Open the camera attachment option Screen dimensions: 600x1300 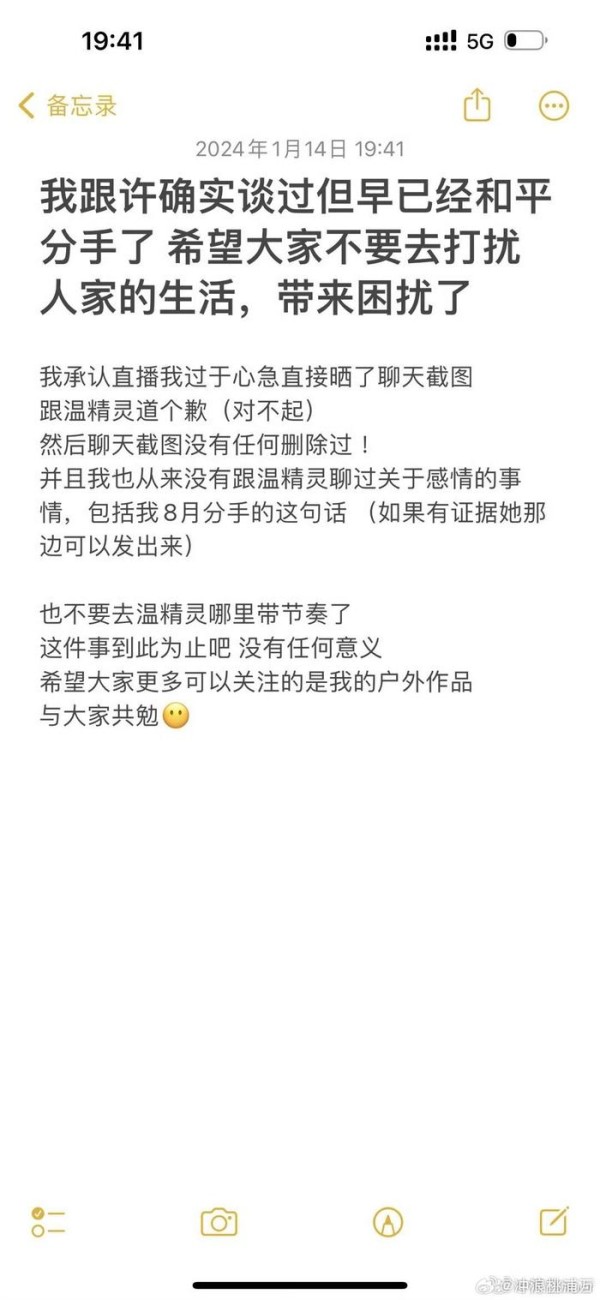coord(219,1221)
